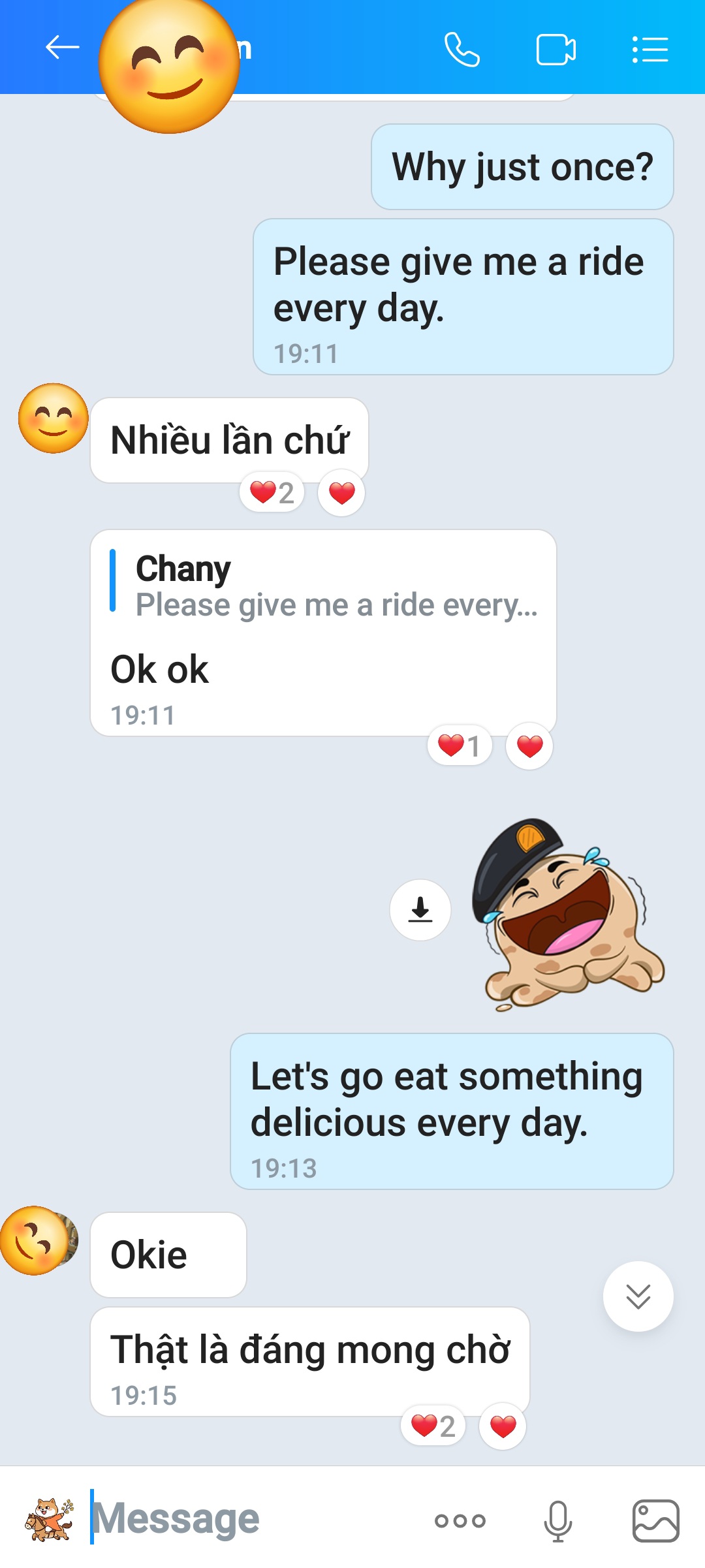Start a voice call
Screen dimensions: 705x1568
462,50
